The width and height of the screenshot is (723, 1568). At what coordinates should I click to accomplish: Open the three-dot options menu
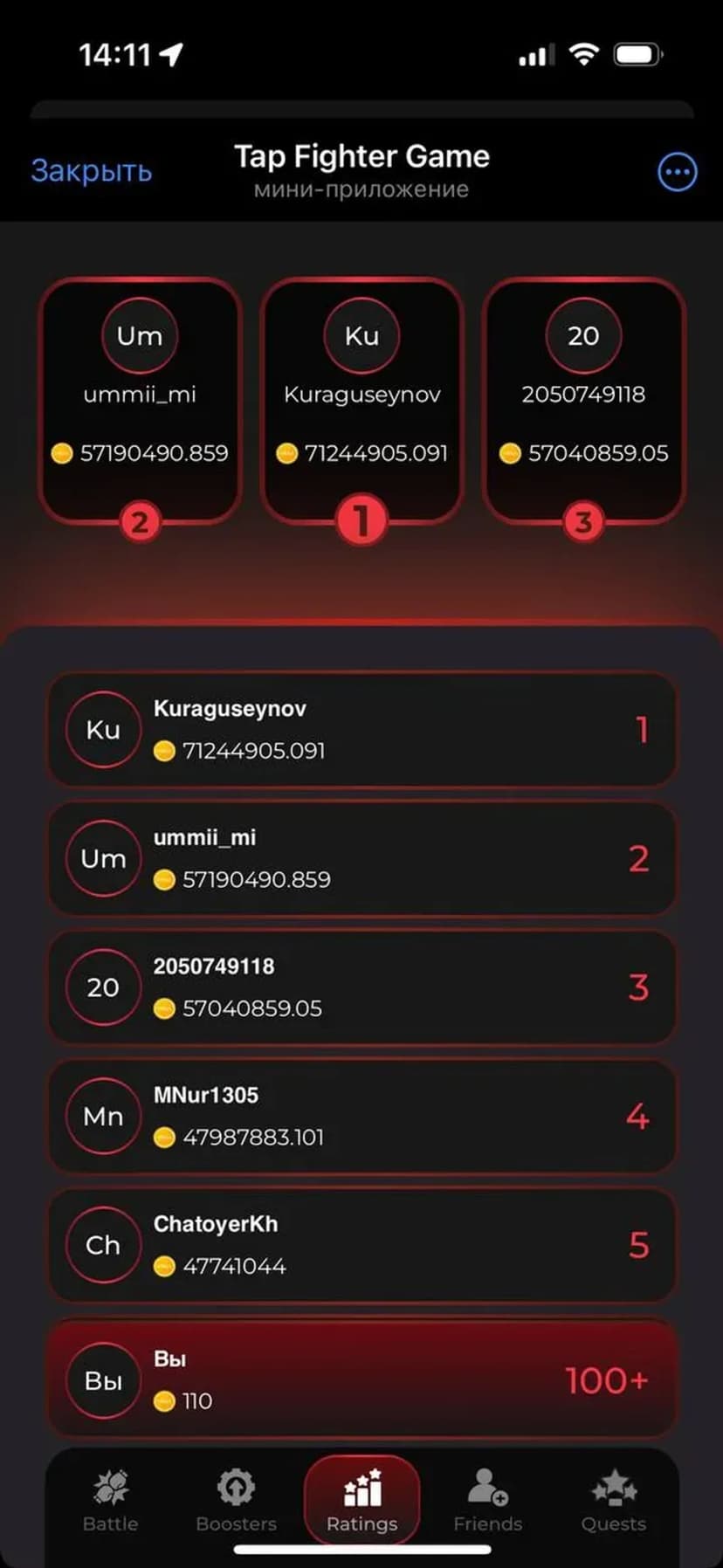[677, 172]
